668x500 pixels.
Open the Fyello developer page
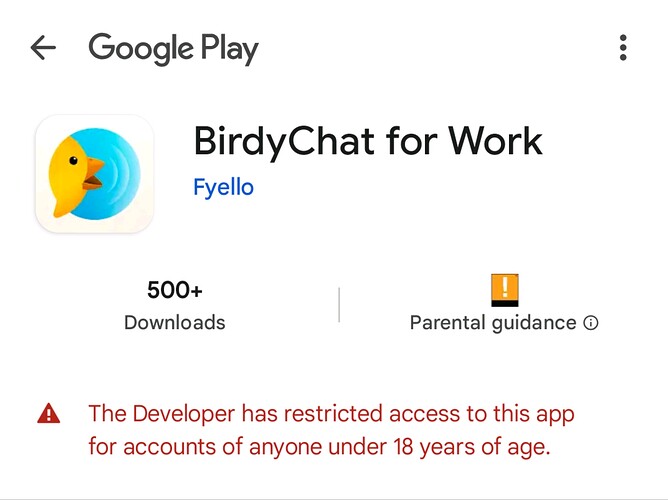(x=223, y=188)
